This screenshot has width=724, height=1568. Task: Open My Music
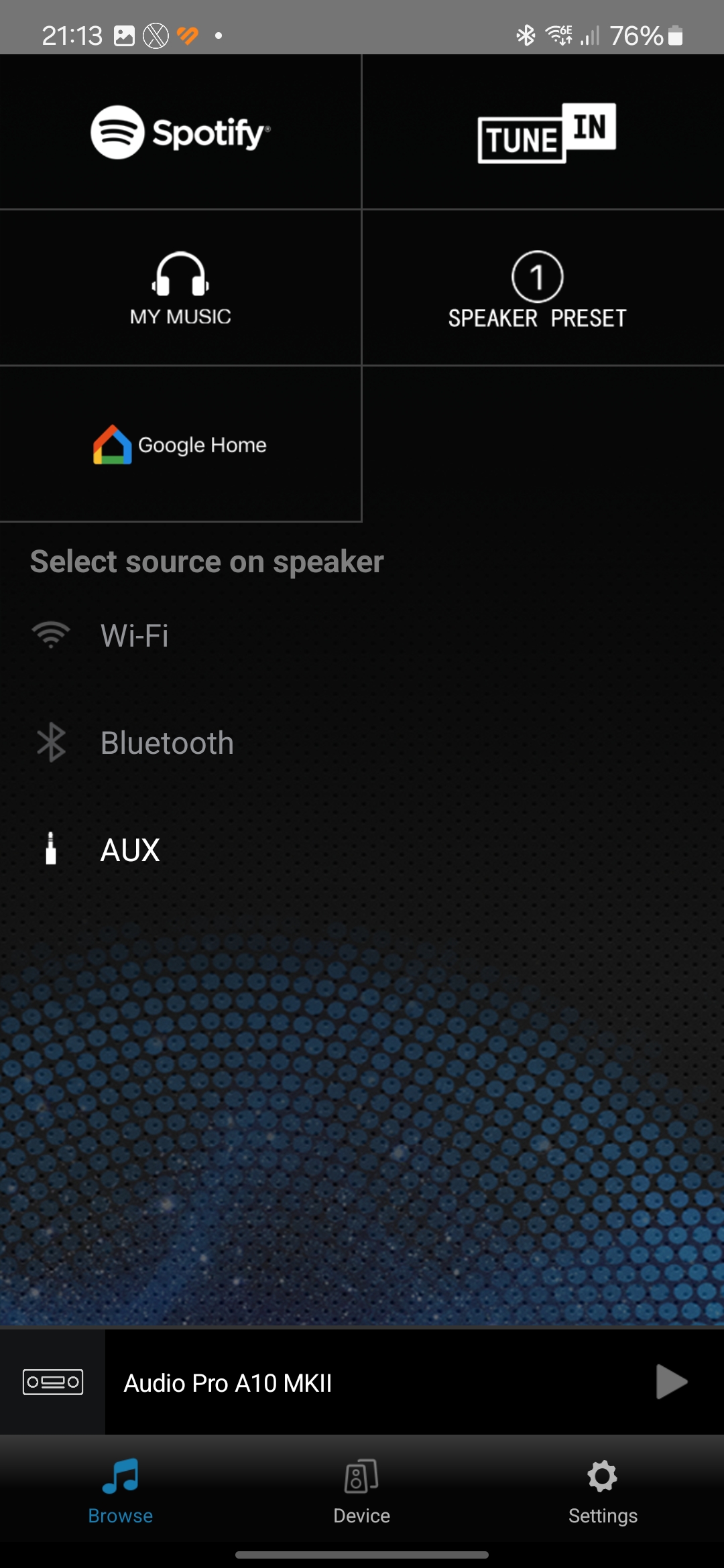point(180,288)
